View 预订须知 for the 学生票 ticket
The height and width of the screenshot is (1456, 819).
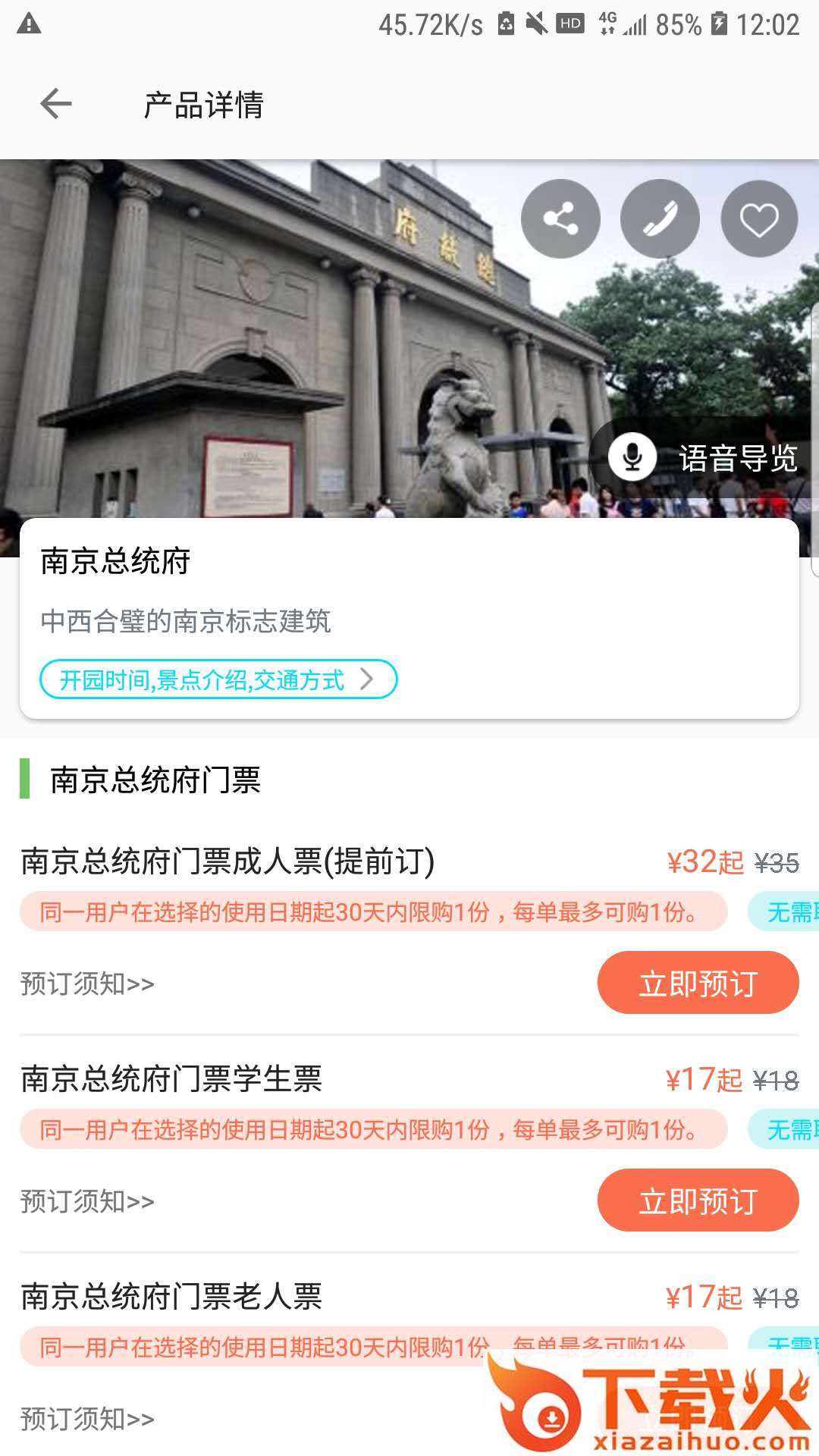pos(87,1201)
